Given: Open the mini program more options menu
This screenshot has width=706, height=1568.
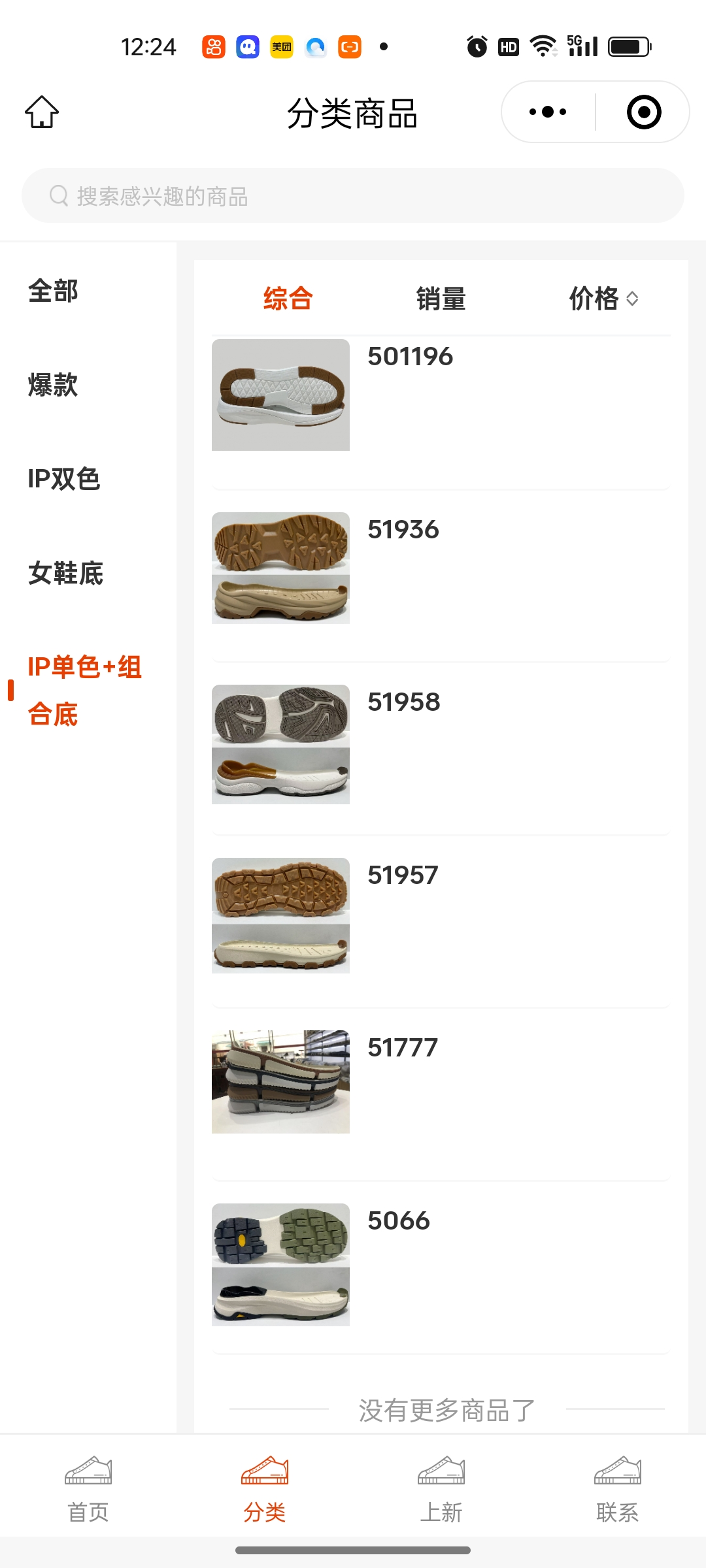Looking at the screenshot, I should [x=548, y=112].
